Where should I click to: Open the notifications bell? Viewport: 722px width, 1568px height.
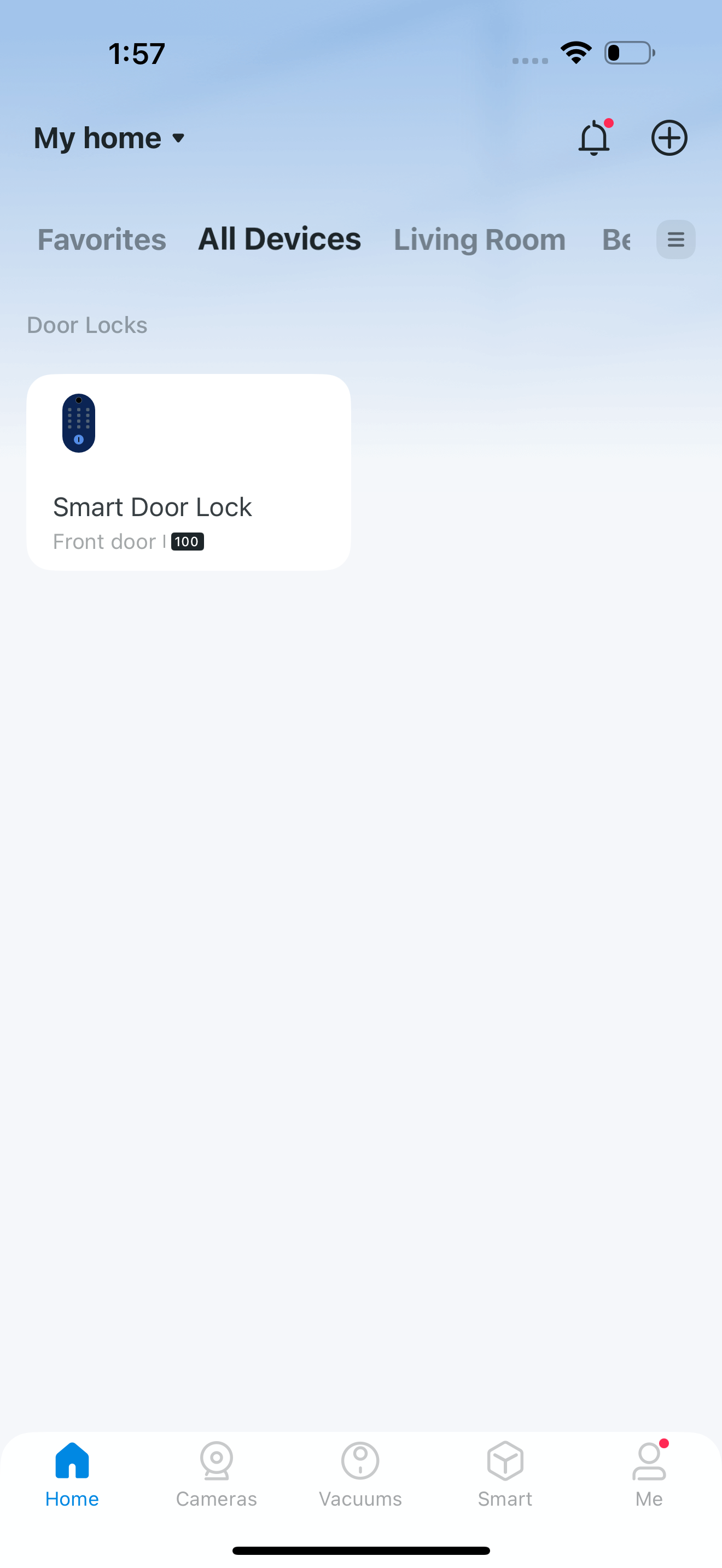coord(593,138)
